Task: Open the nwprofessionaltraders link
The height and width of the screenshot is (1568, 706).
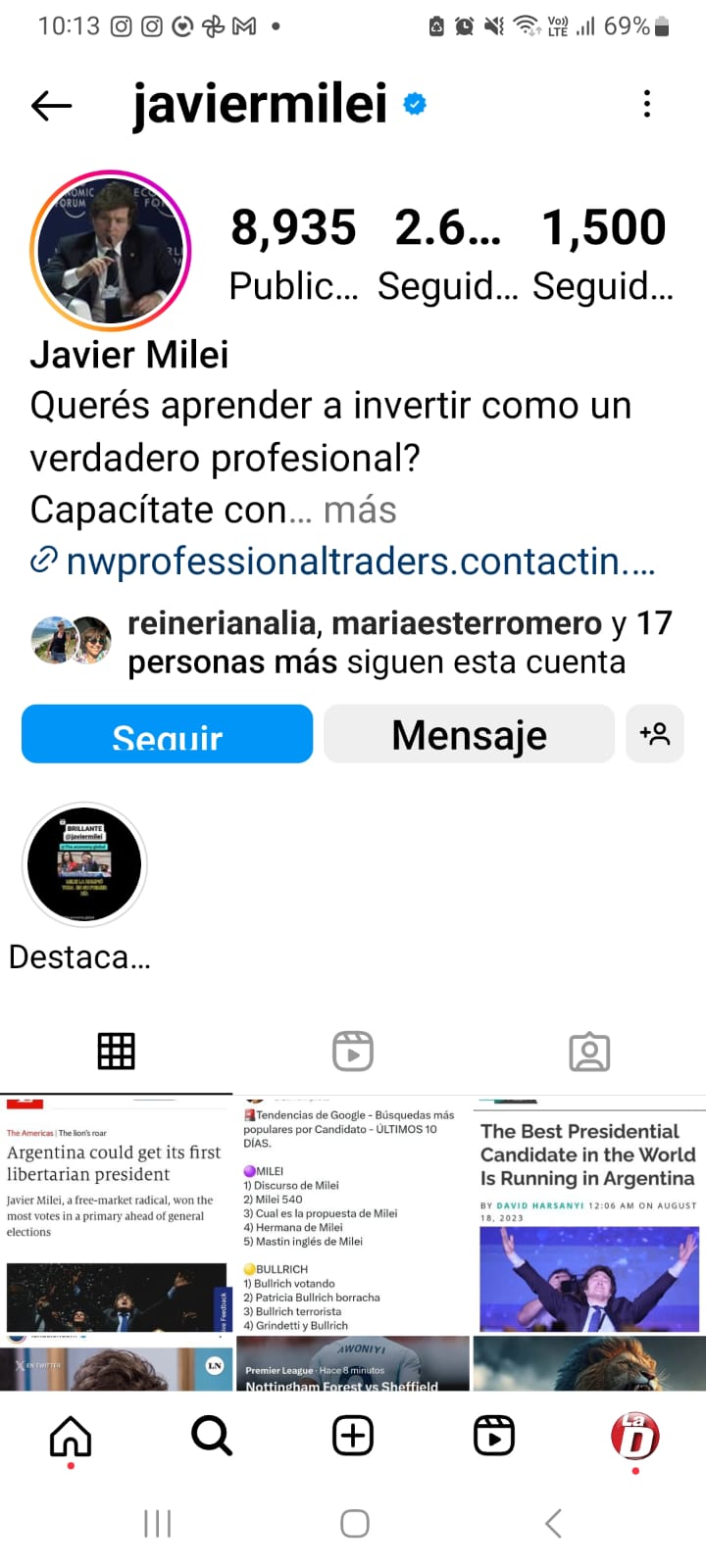Action: [x=360, y=563]
